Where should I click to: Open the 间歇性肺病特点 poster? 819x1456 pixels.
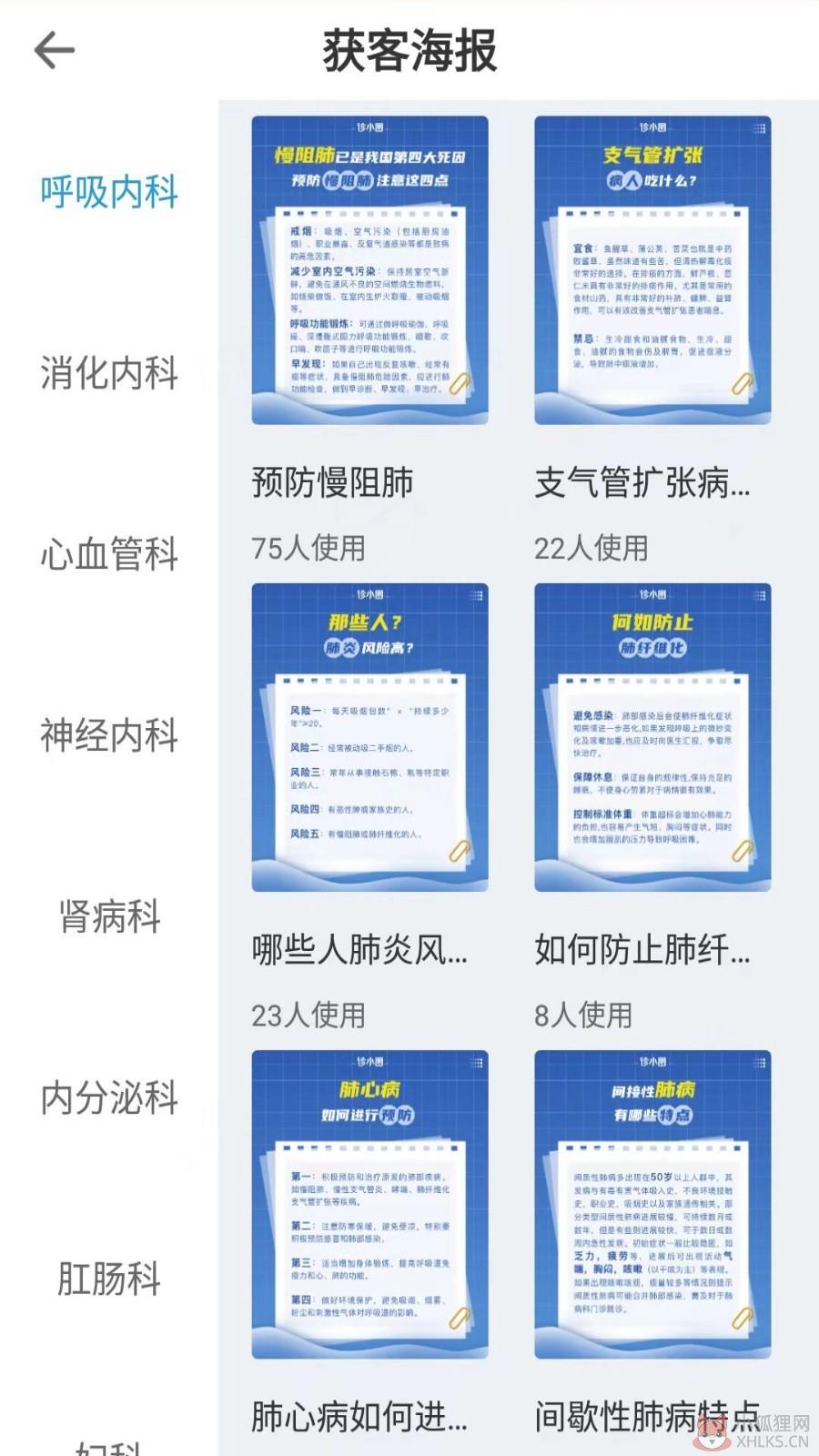point(652,1205)
